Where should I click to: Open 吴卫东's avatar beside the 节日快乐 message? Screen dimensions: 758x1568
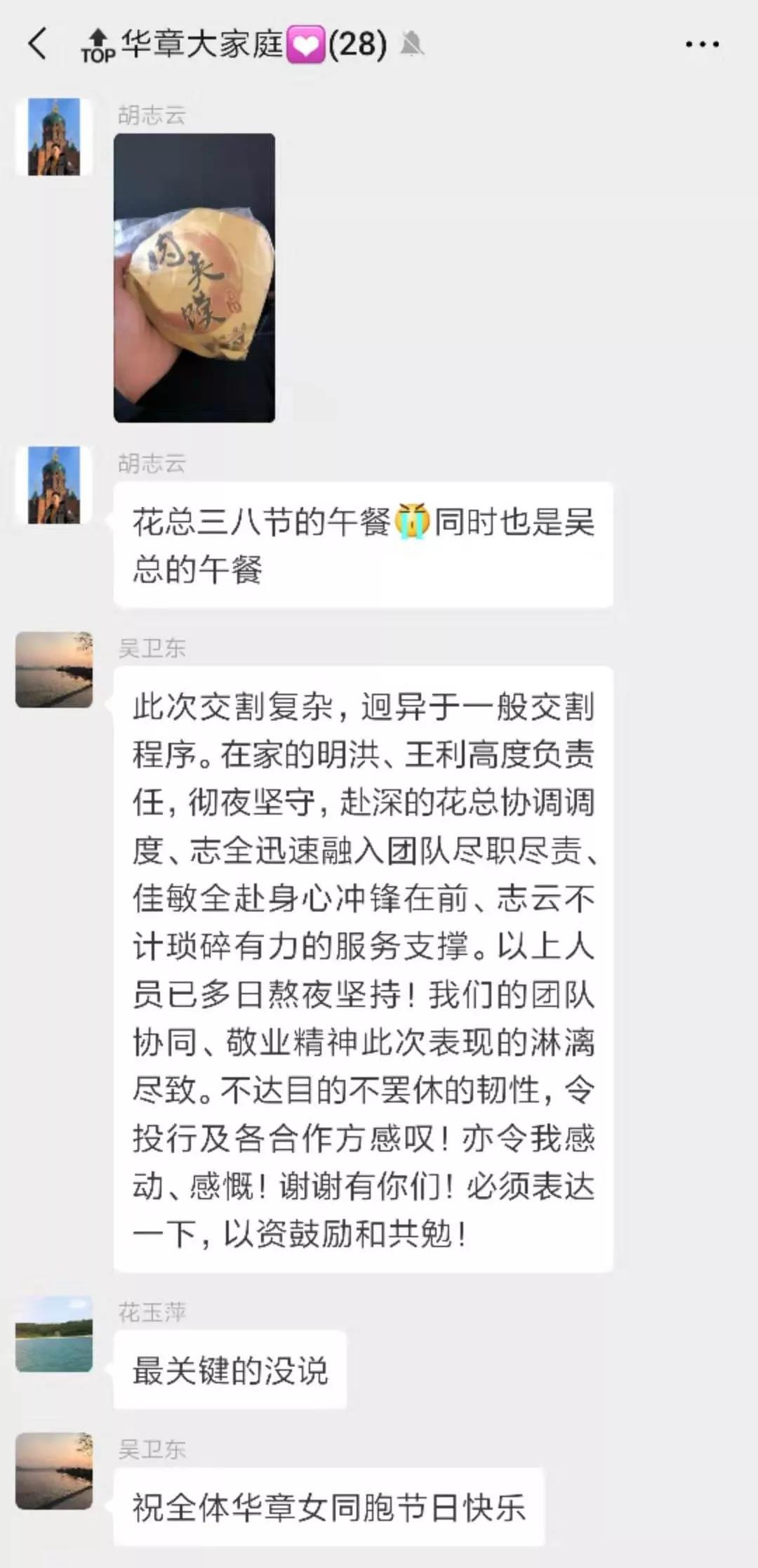tap(54, 1471)
